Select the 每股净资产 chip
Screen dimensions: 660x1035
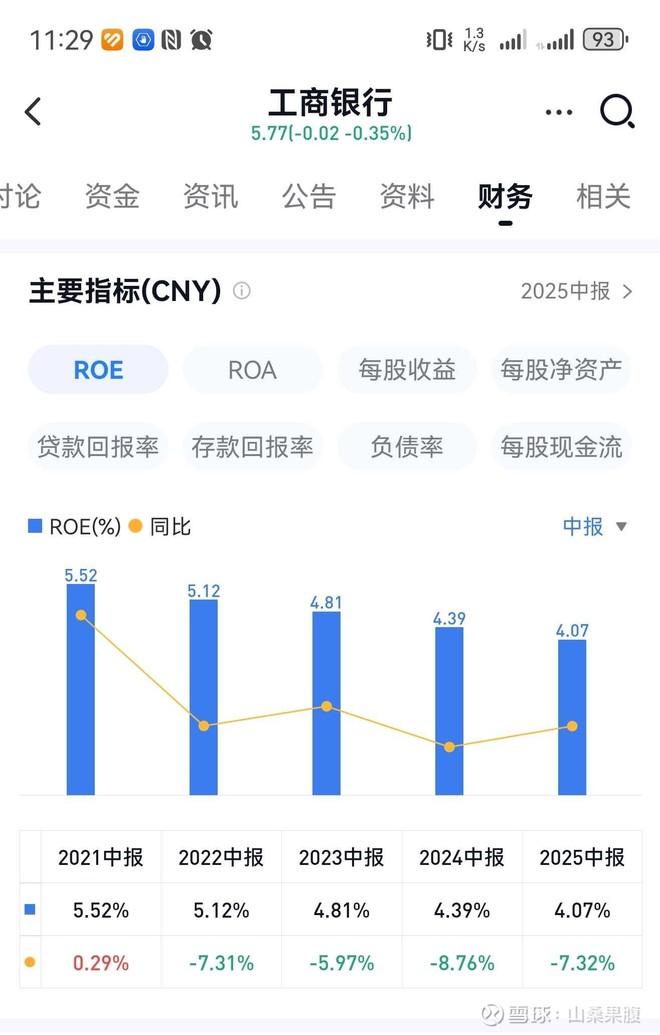click(561, 370)
